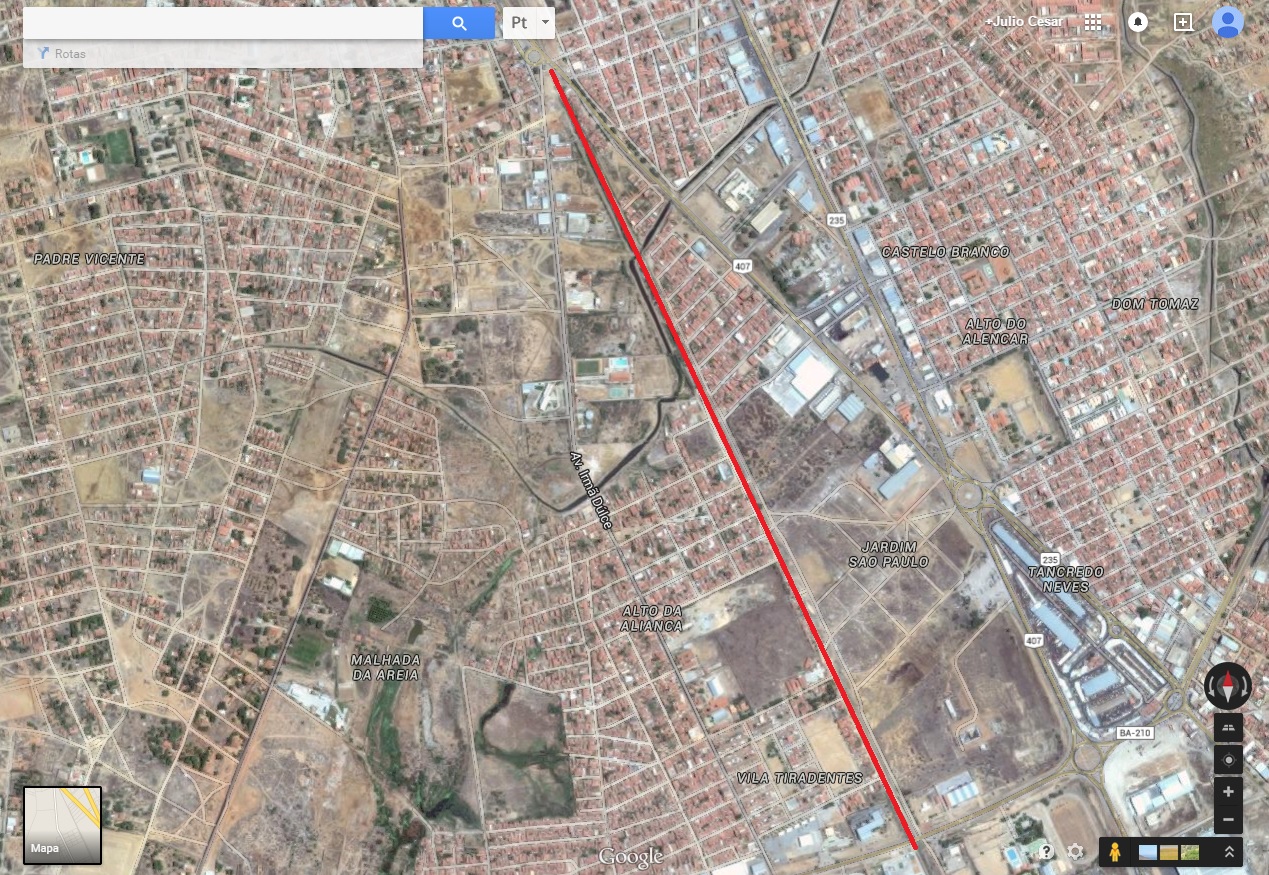Toggle the tilt view button
Image resolution: width=1269 pixels, height=875 pixels.
tap(1228, 728)
